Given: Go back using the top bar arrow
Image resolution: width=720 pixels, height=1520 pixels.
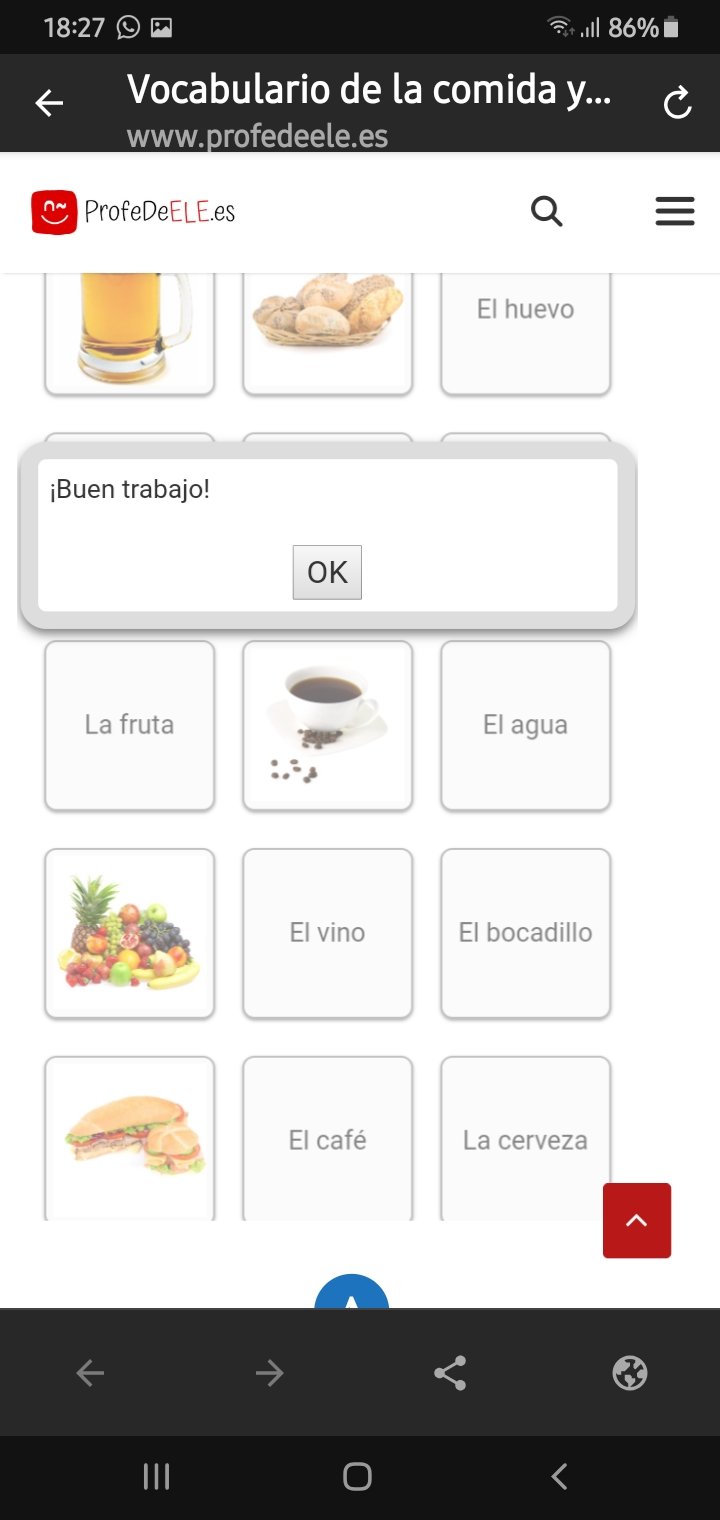Looking at the screenshot, I should tap(49, 103).
